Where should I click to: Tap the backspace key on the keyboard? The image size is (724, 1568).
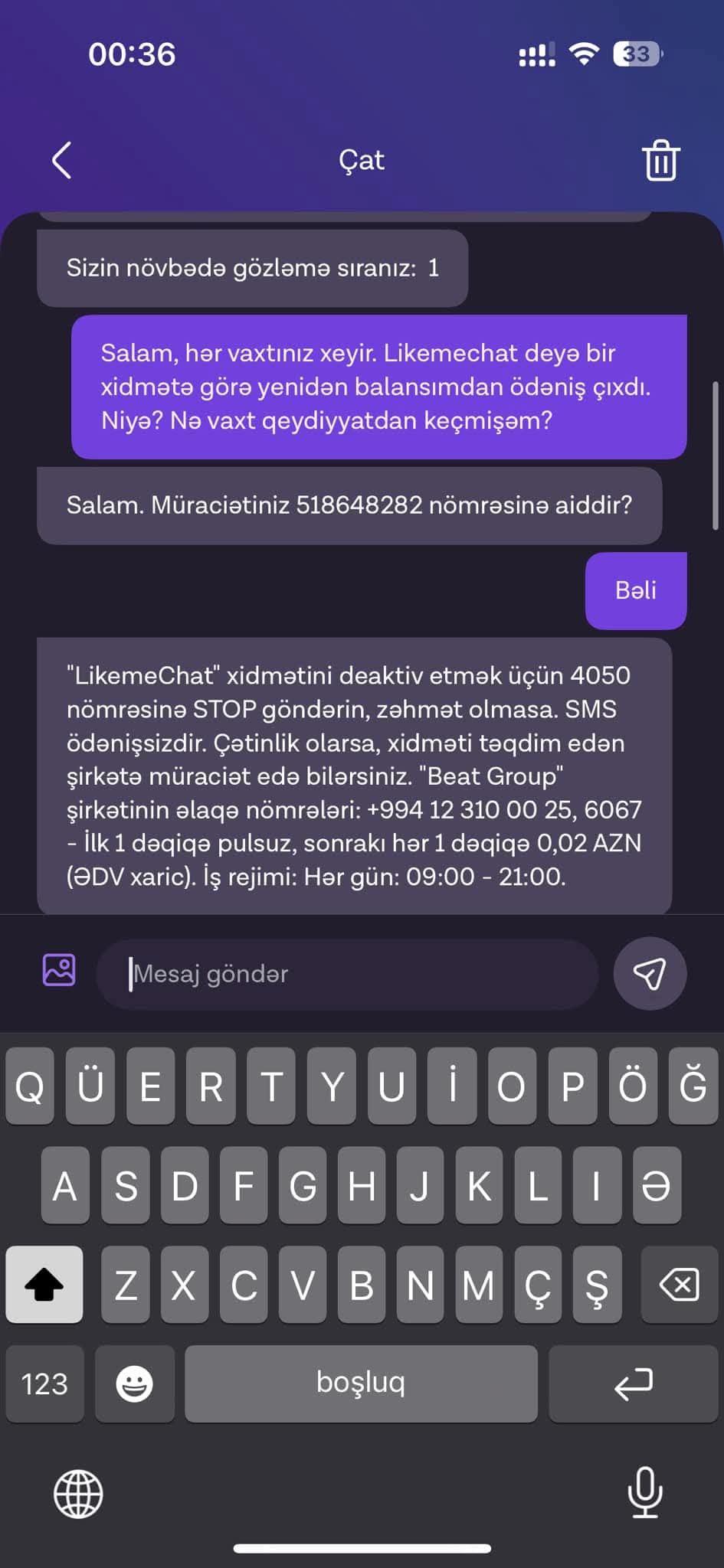pos(679,1285)
